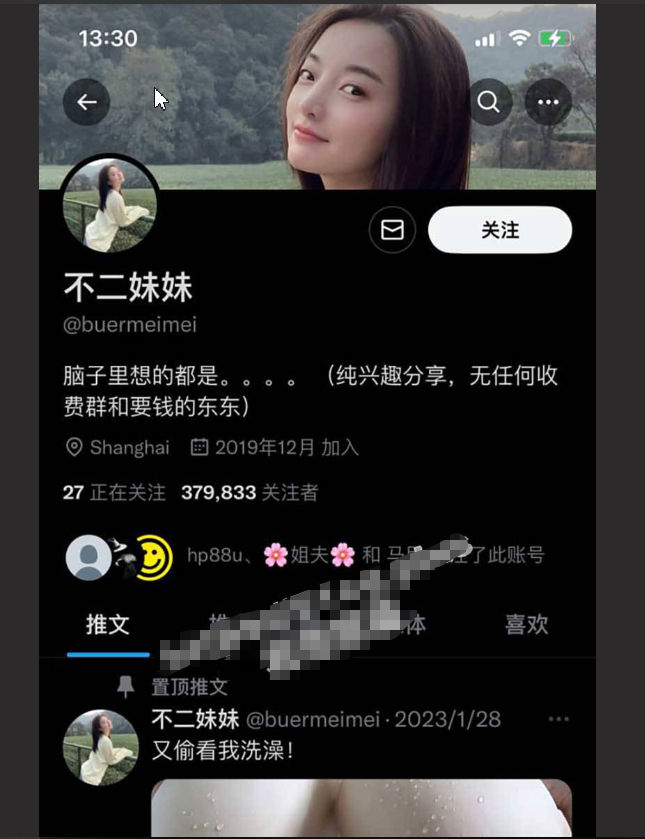View the large profile avatar

[109, 205]
